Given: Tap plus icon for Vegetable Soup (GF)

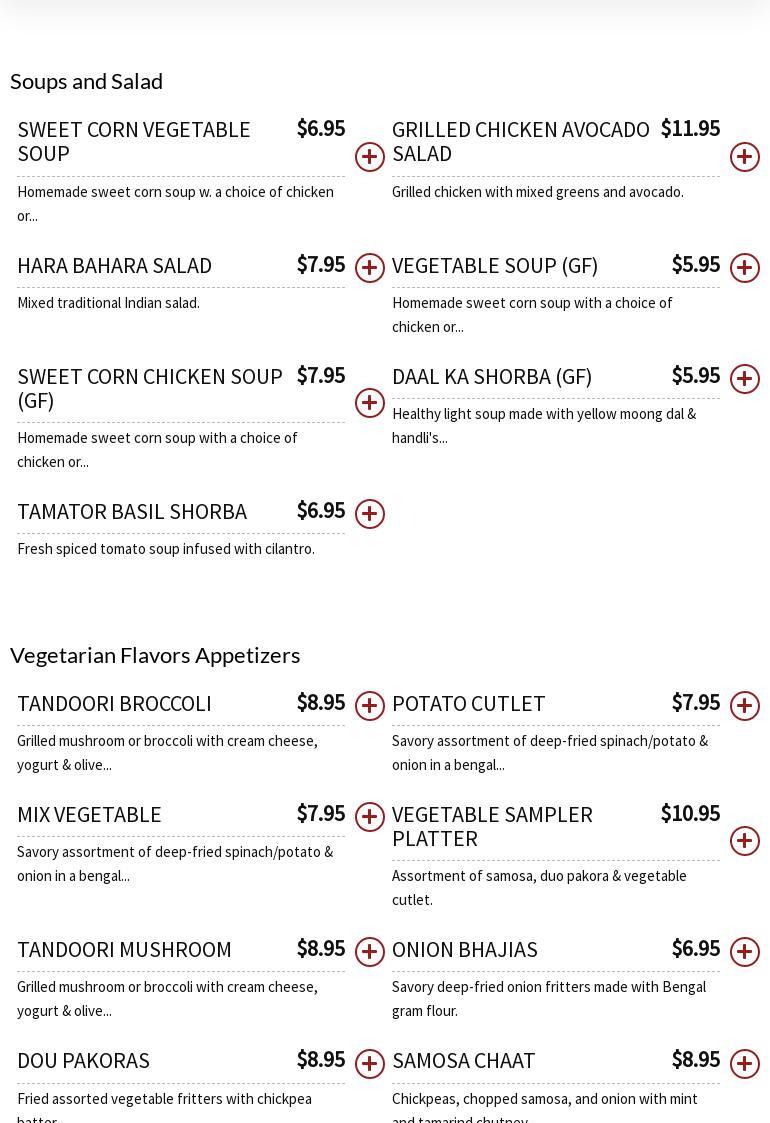Looking at the screenshot, I should click(x=745, y=268).
